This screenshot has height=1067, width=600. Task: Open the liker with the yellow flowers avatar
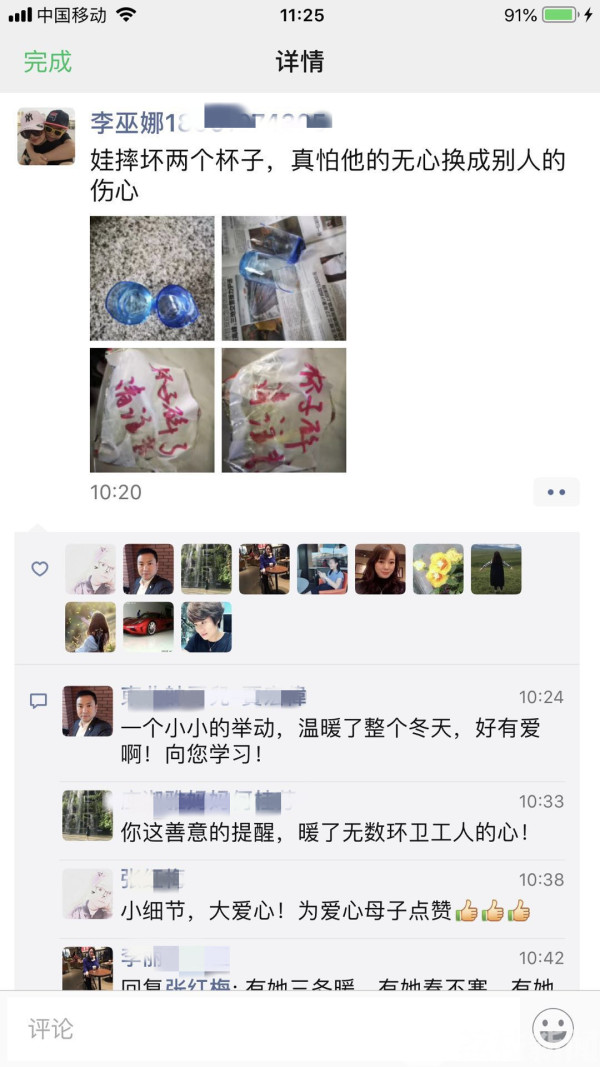click(x=438, y=569)
